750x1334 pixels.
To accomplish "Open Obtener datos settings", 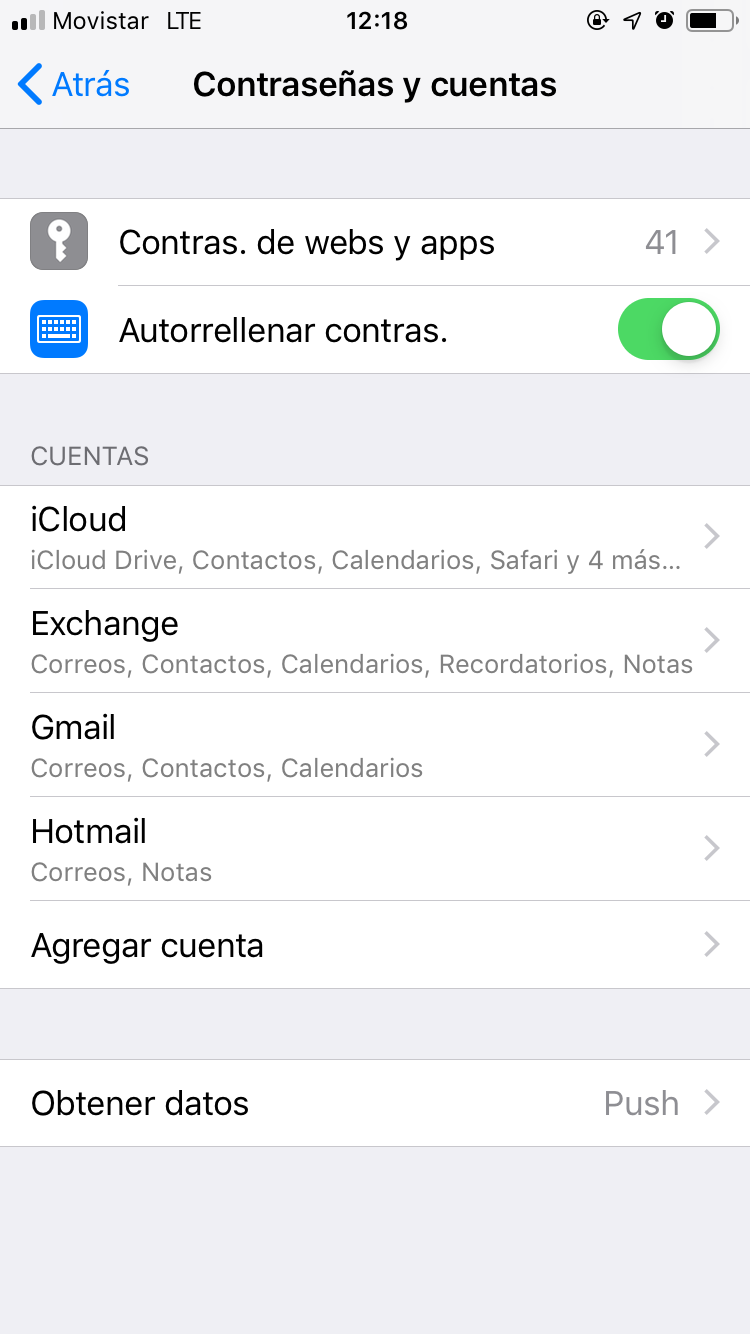I will (x=375, y=1103).
